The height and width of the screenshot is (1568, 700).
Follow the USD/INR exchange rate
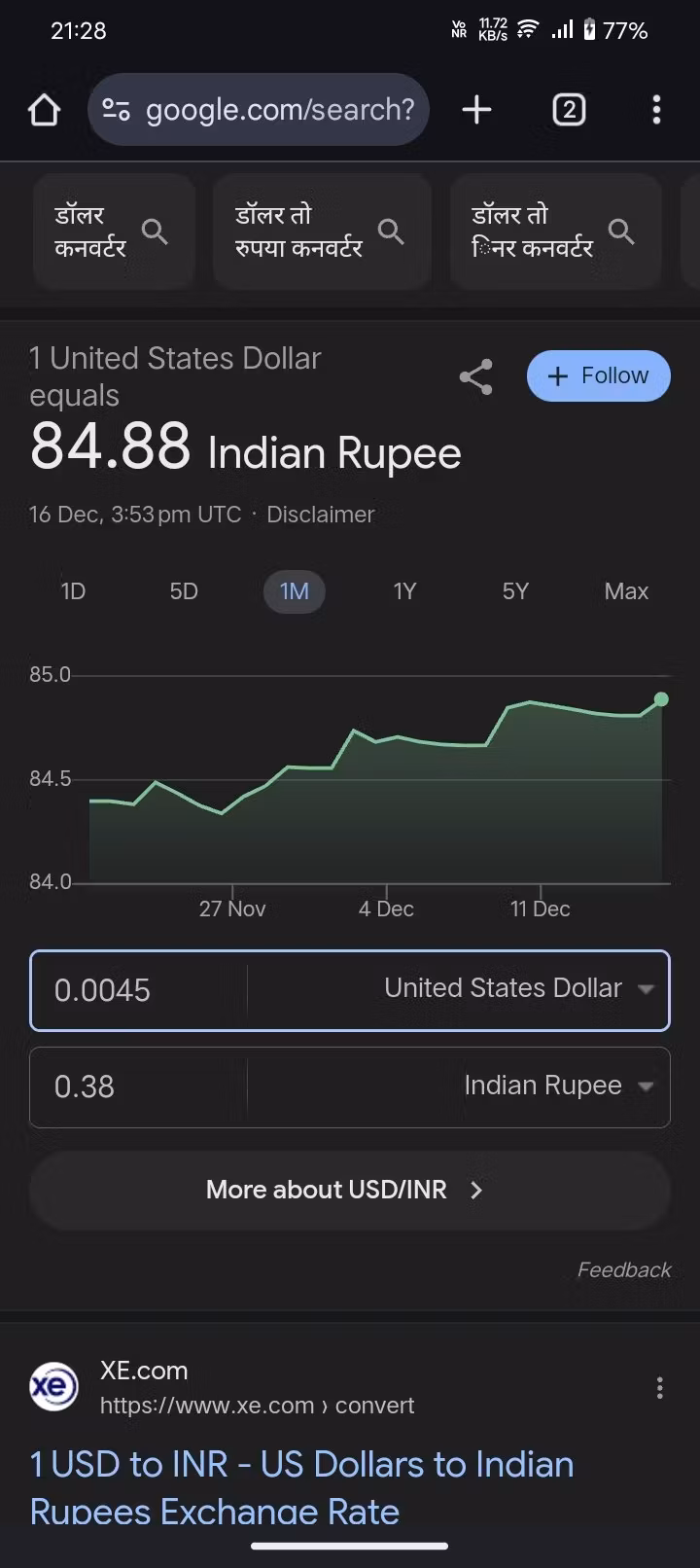click(x=598, y=376)
